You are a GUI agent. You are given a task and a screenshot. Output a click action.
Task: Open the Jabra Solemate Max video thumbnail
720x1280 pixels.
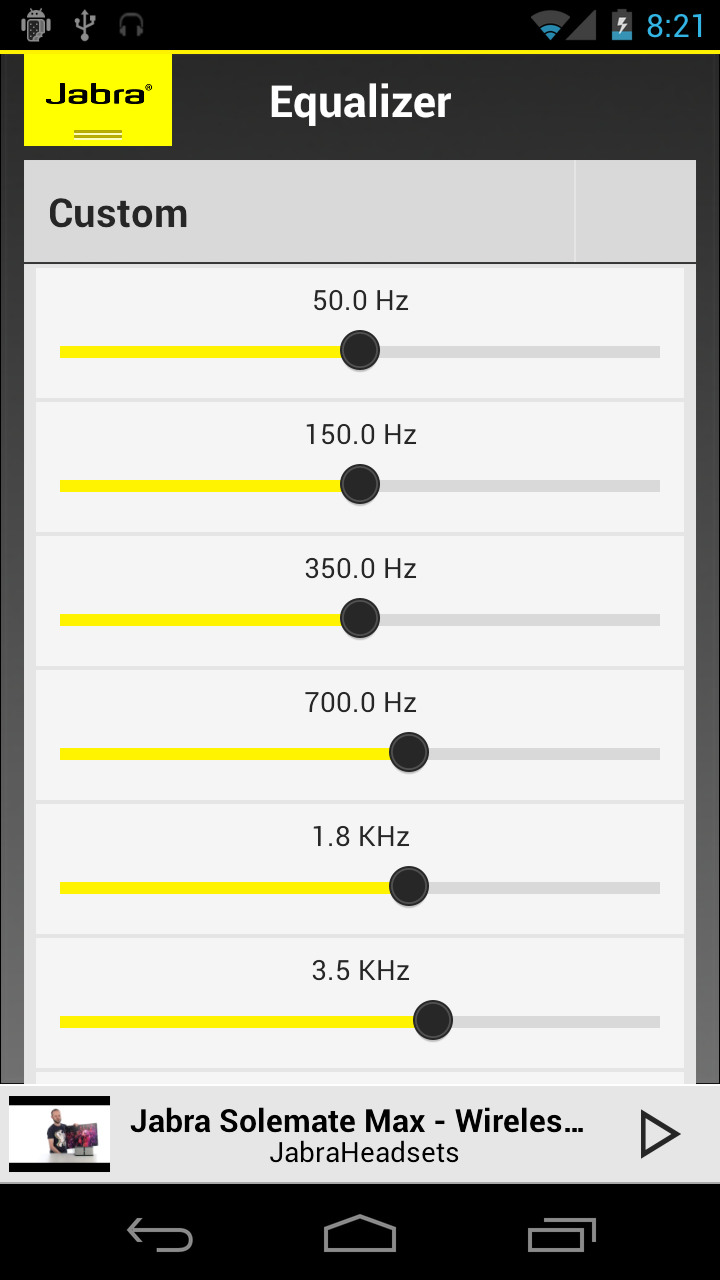[60, 1134]
